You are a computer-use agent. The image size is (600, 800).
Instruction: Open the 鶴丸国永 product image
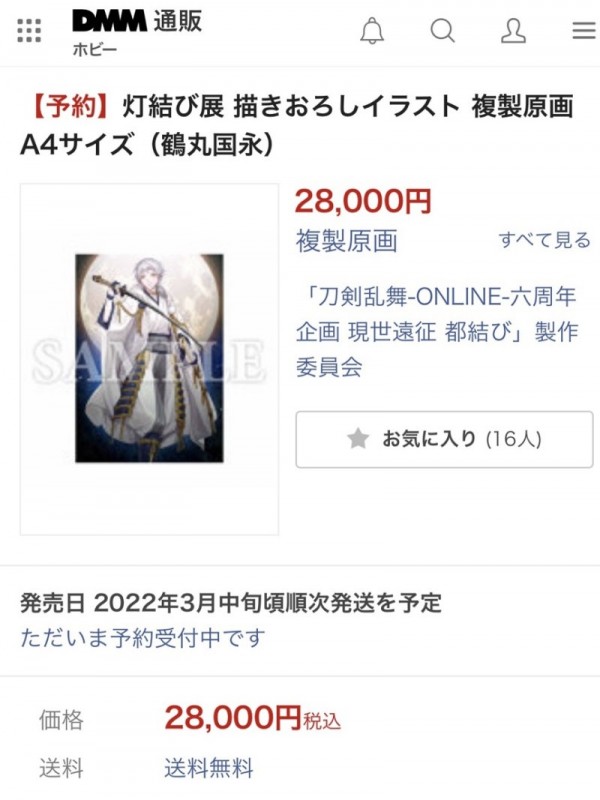click(x=149, y=358)
